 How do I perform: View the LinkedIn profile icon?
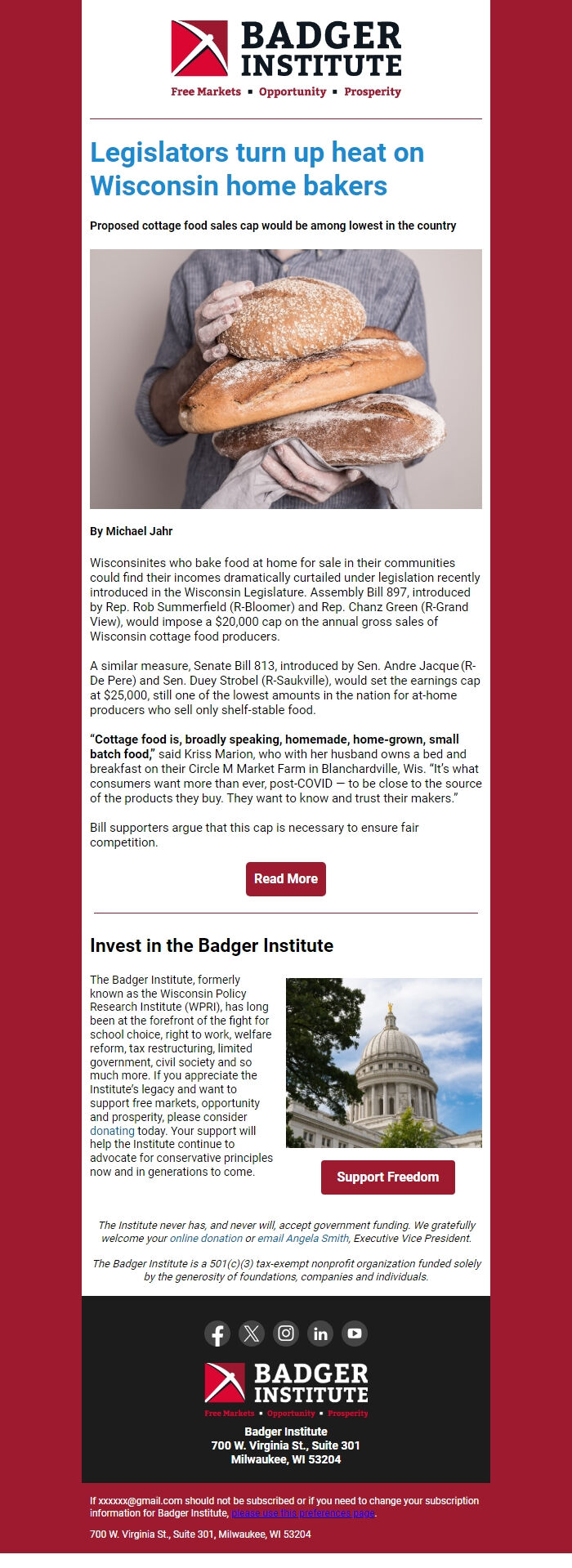click(x=320, y=1334)
